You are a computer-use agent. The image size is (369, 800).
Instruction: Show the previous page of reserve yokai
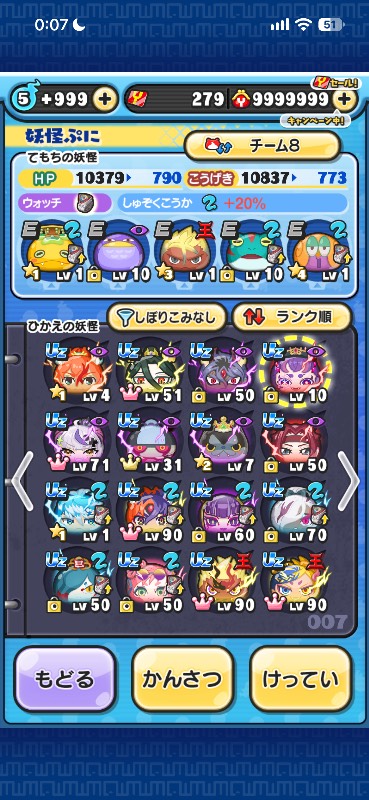(22, 481)
